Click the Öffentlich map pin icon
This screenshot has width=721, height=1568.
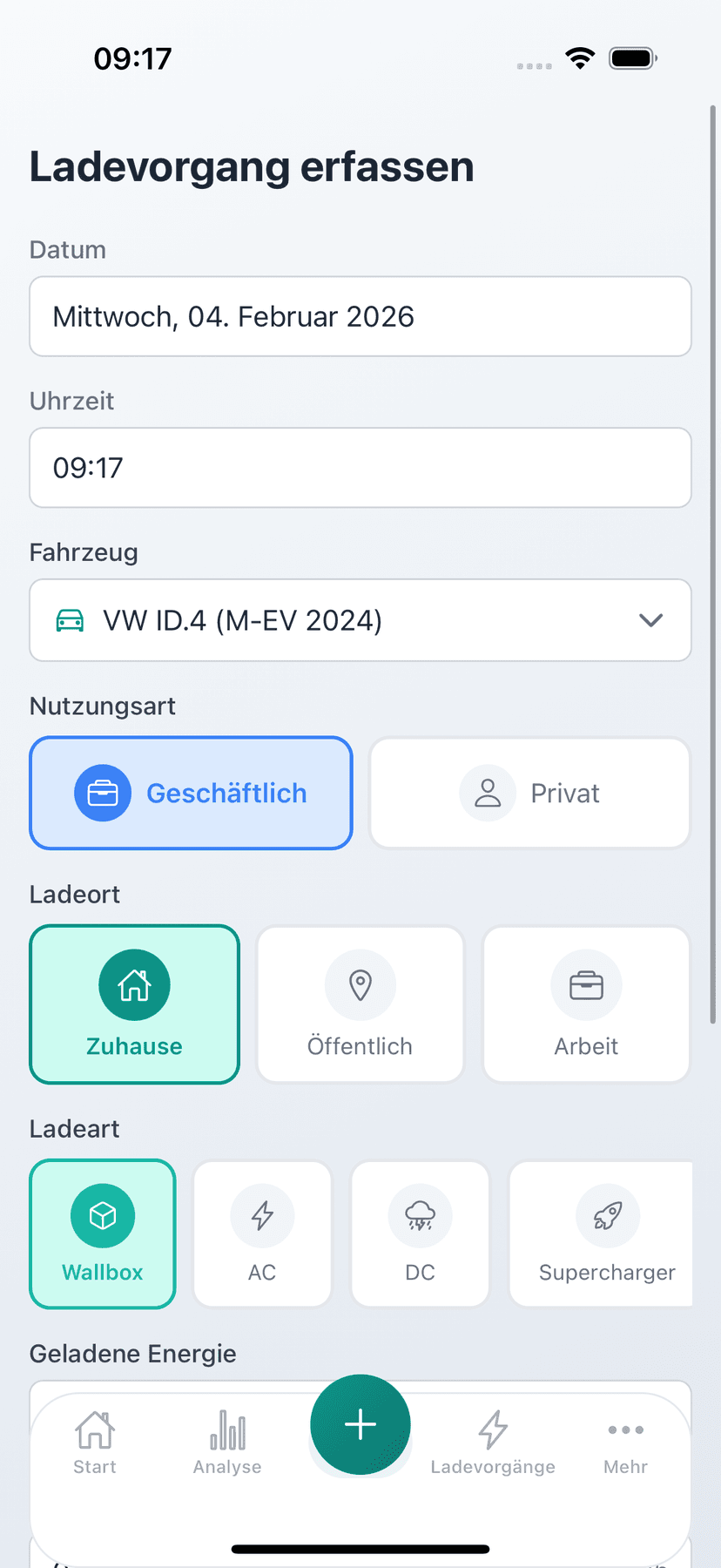point(360,984)
